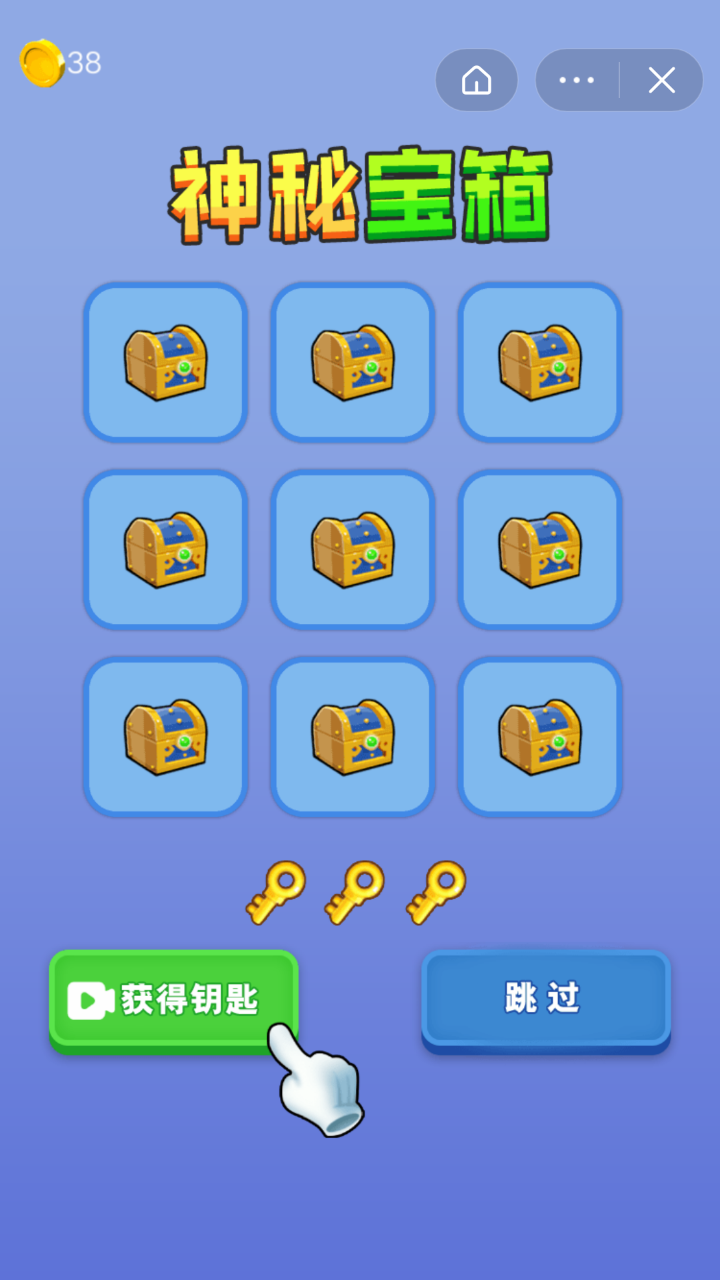Go to the mini program home
720x1280 pixels.
tap(477, 80)
